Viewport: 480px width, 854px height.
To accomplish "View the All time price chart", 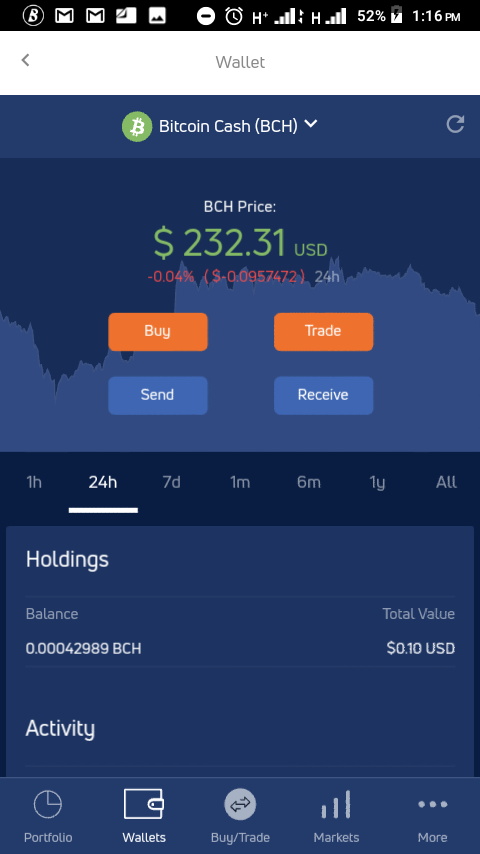I will (446, 483).
